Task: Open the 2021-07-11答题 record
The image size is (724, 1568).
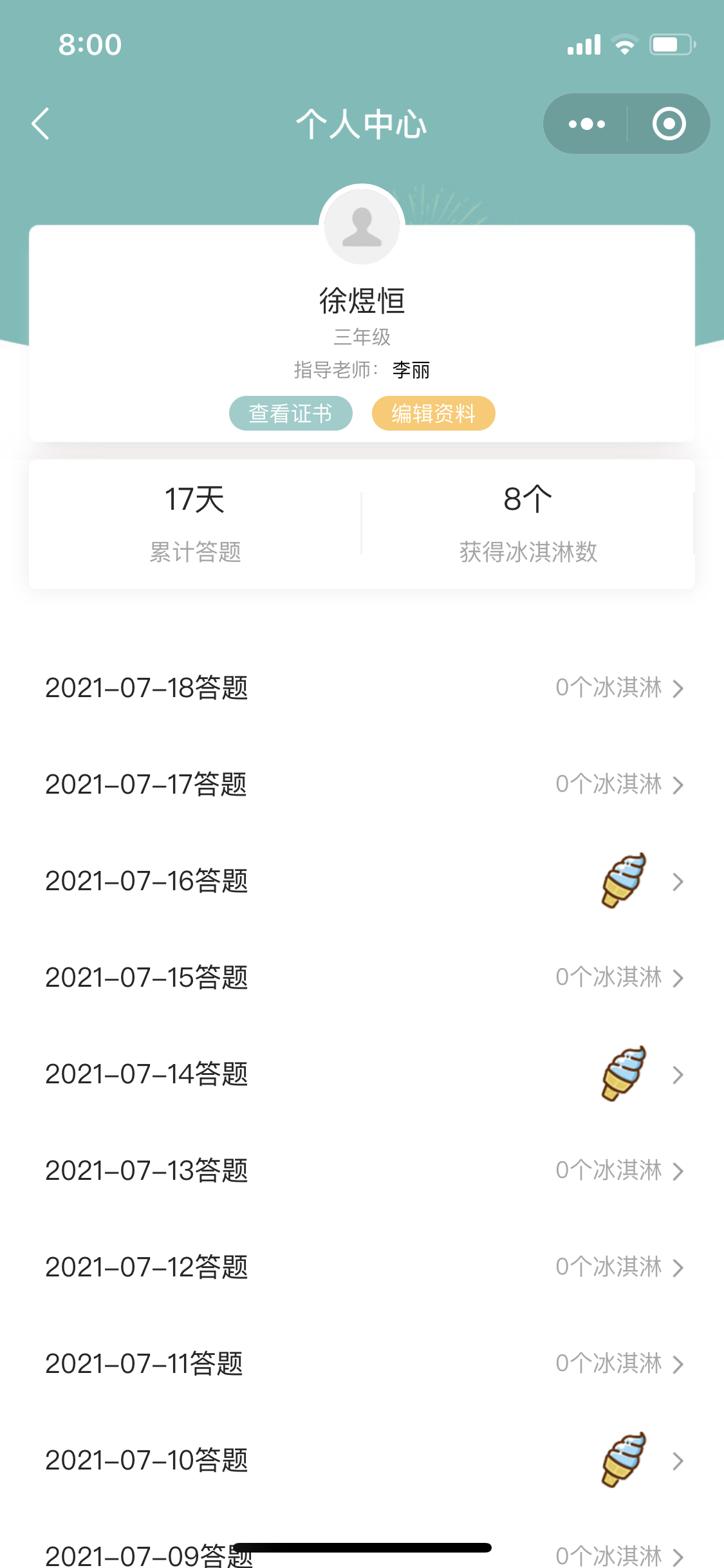Action: click(362, 1364)
